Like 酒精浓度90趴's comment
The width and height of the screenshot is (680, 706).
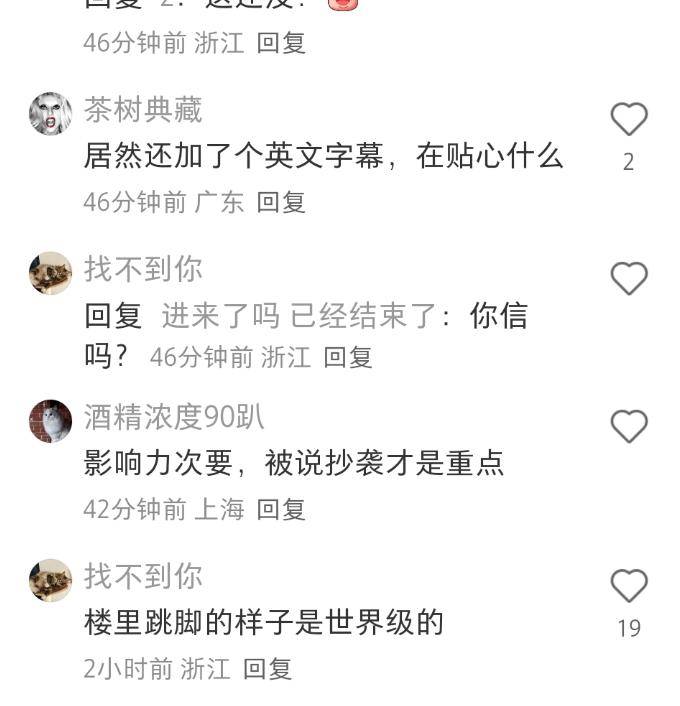(x=629, y=427)
